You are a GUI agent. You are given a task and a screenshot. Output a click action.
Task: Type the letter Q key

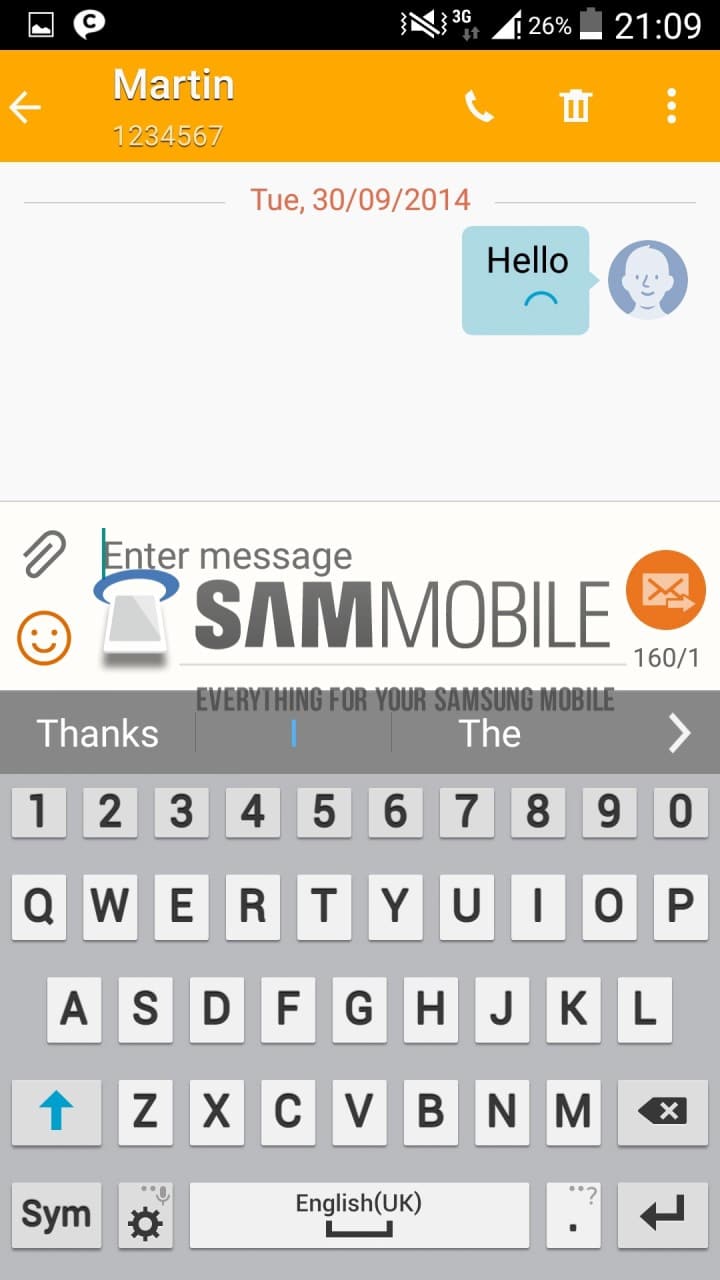click(x=39, y=907)
